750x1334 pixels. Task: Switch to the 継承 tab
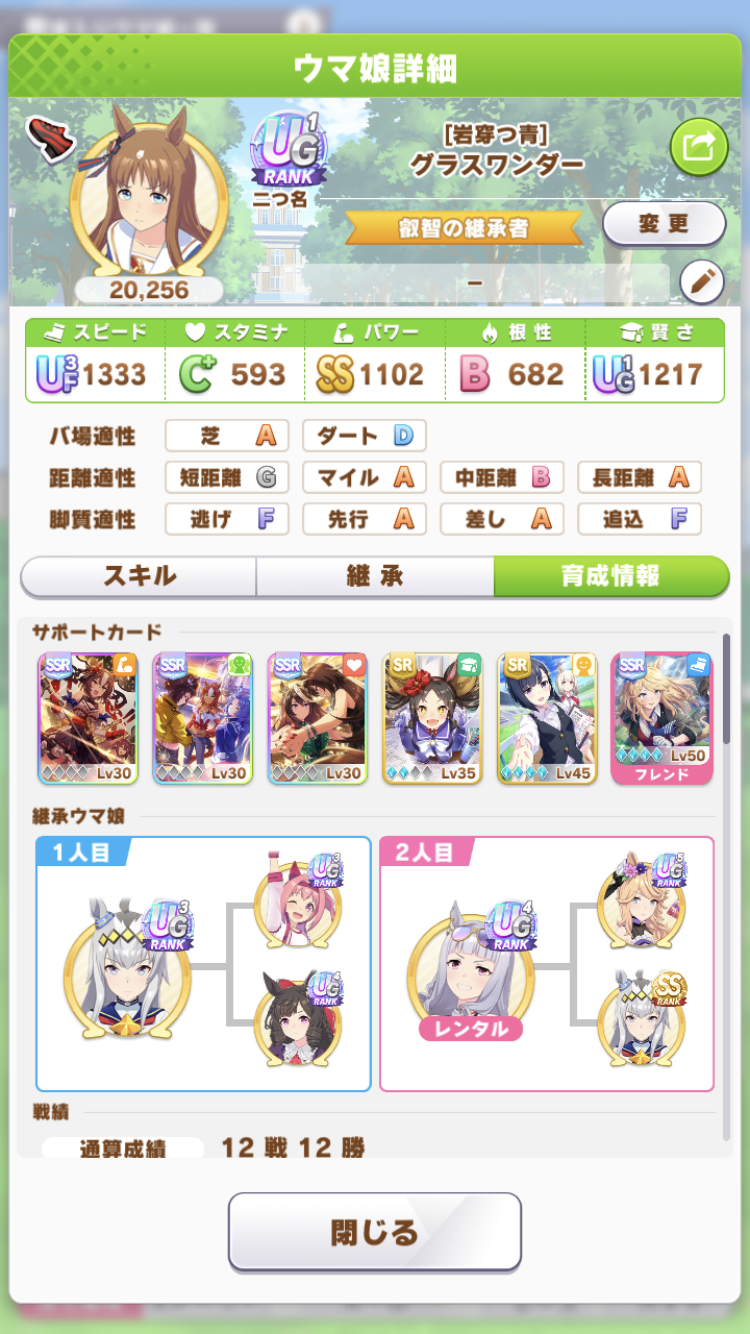(375, 576)
